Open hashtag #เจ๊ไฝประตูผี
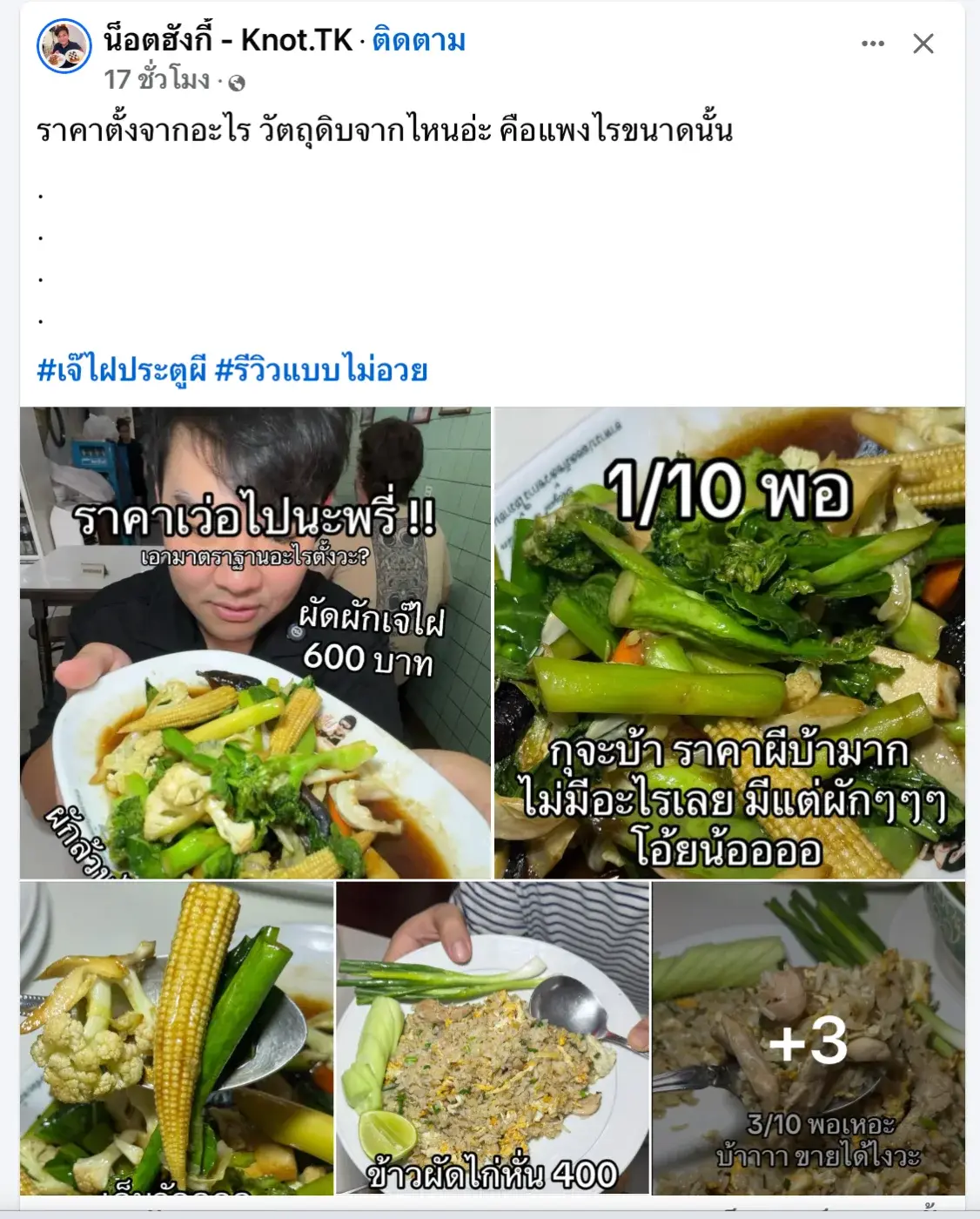Image resolution: width=980 pixels, height=1219 pixels. [122, 370]
